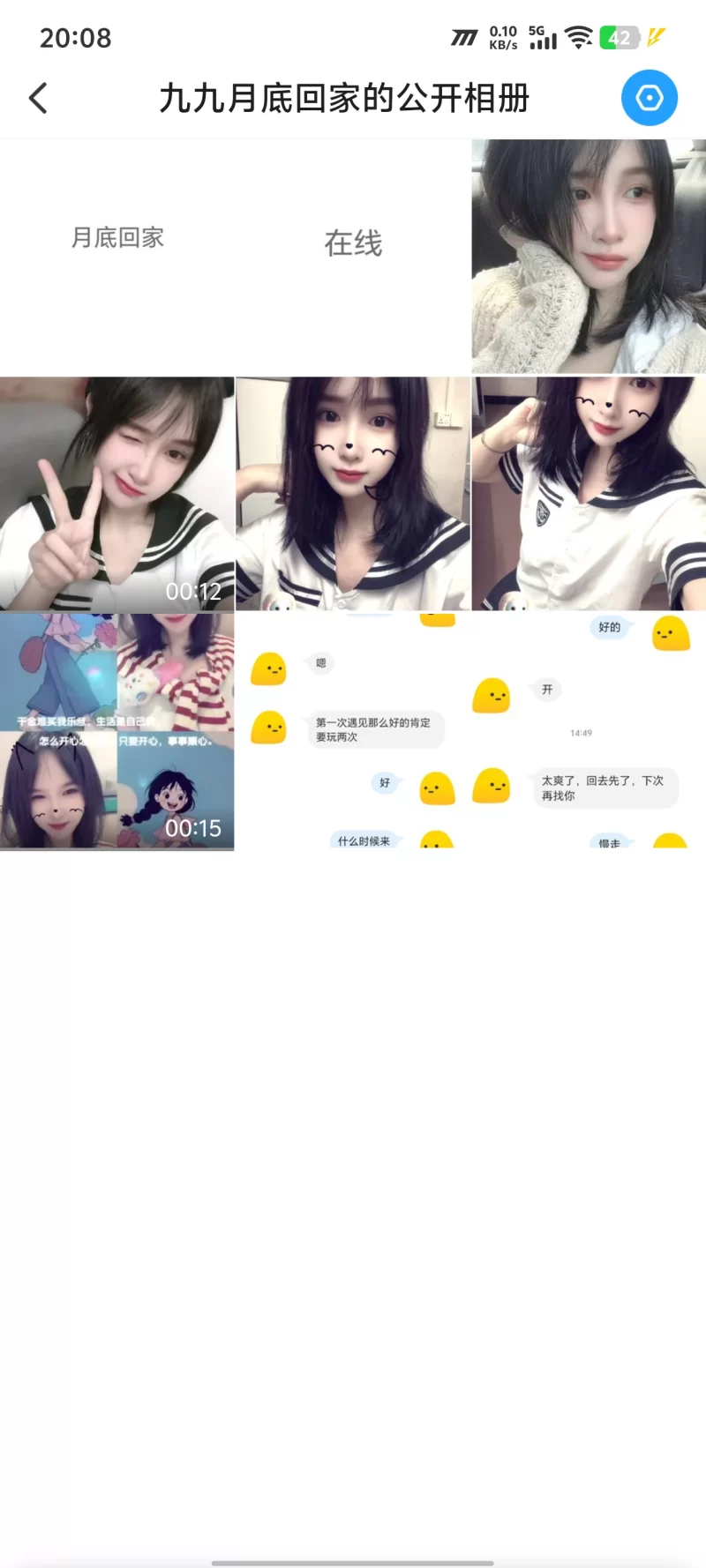Open the 00:15 collage video

click(x=117, y=732)
